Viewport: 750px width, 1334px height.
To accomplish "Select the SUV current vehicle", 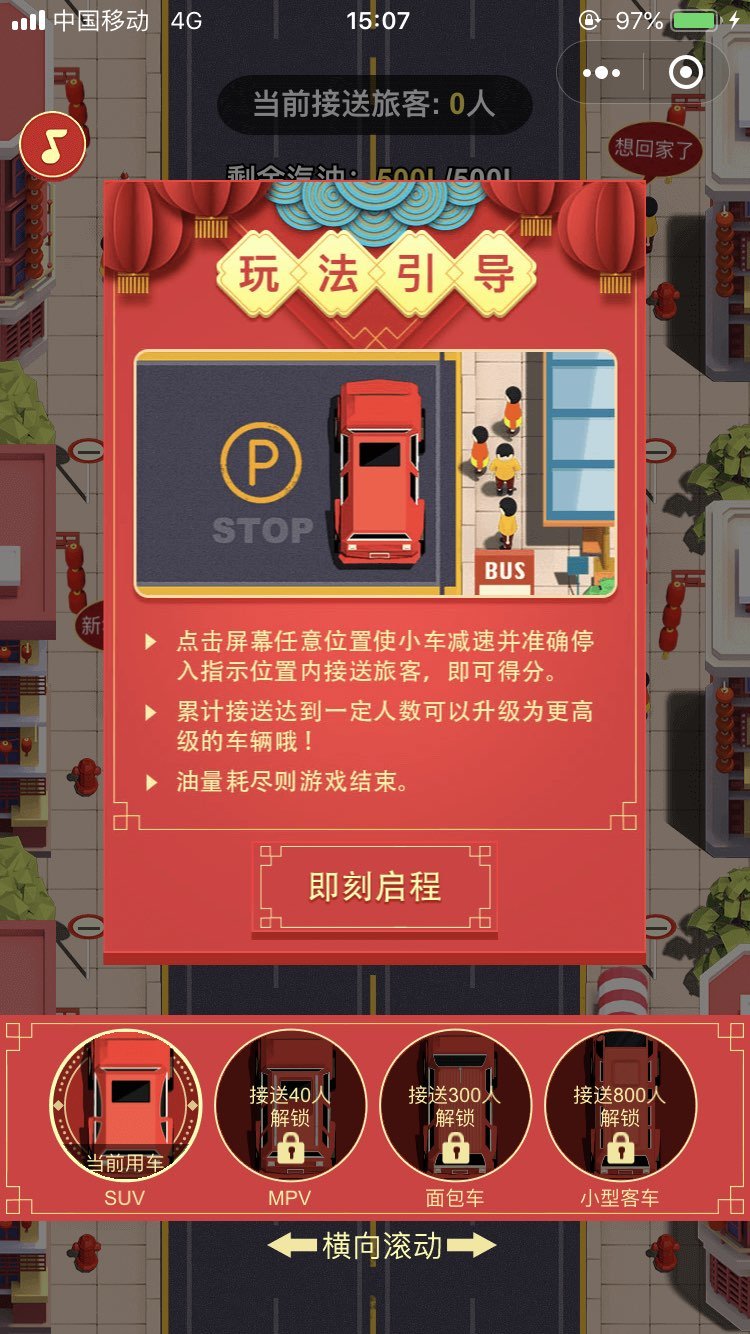I will (x=126, y=1106).
